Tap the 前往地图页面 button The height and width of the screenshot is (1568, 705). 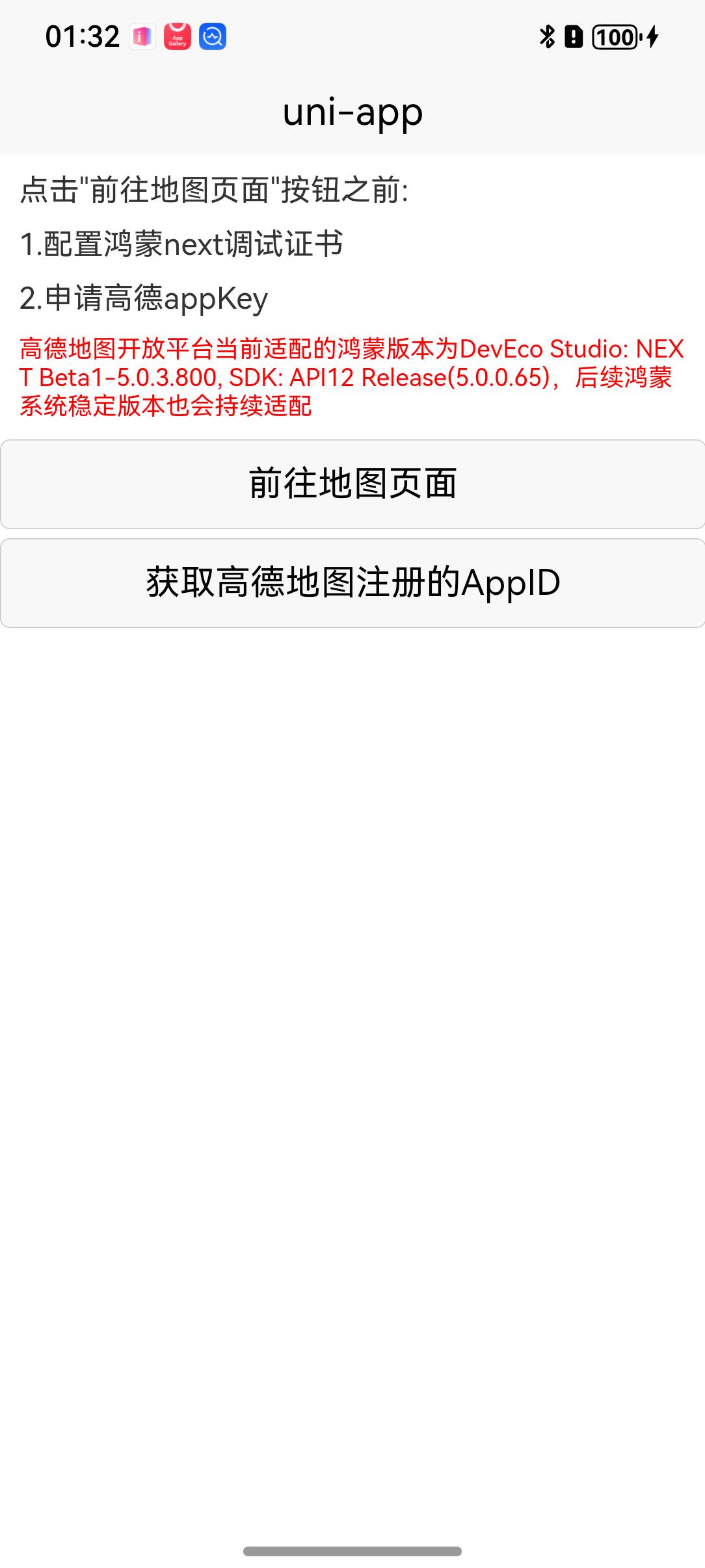click(352, 484)
